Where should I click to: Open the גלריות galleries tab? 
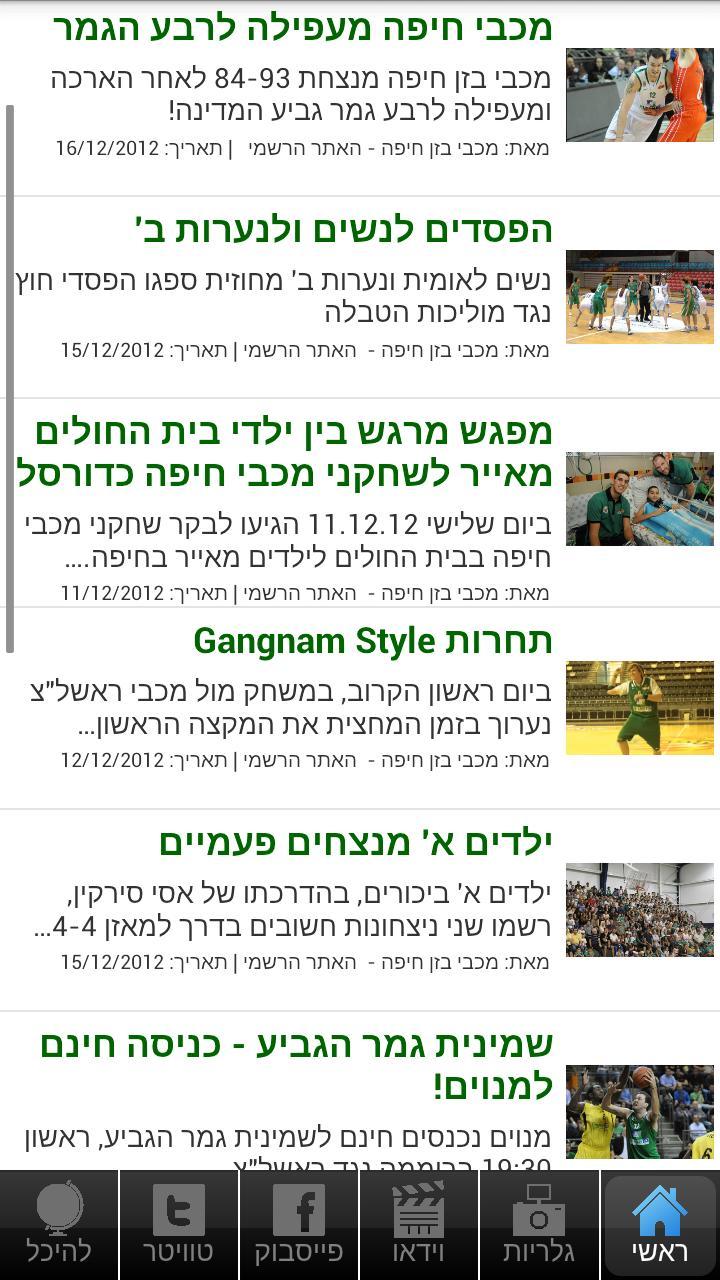point(539,1224)
